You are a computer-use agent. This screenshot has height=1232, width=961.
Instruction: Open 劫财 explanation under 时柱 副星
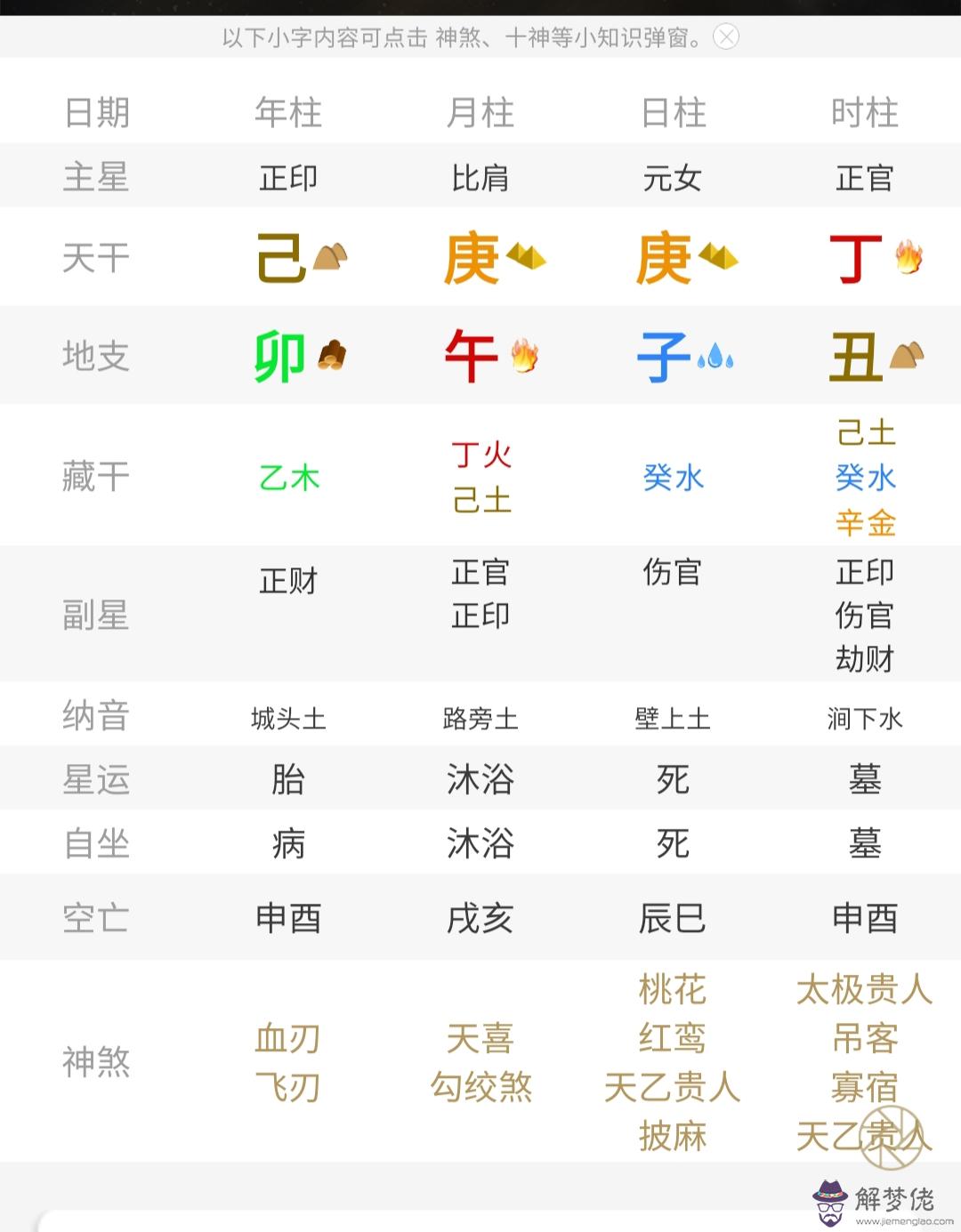point(864,659)
